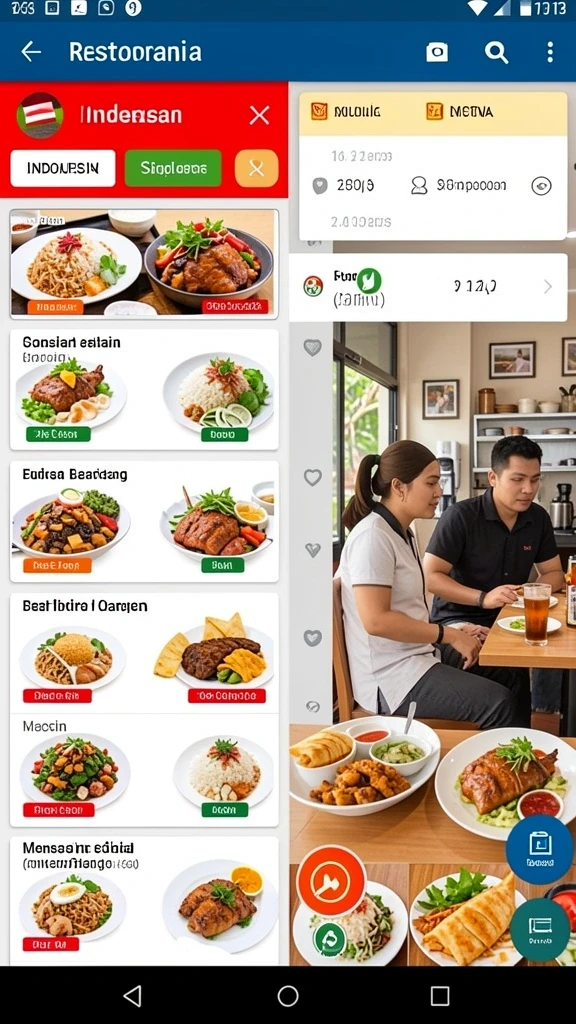Tap the blue floating button
Image resolution: width=576 pixels, height=1024 pixels.
539,849
